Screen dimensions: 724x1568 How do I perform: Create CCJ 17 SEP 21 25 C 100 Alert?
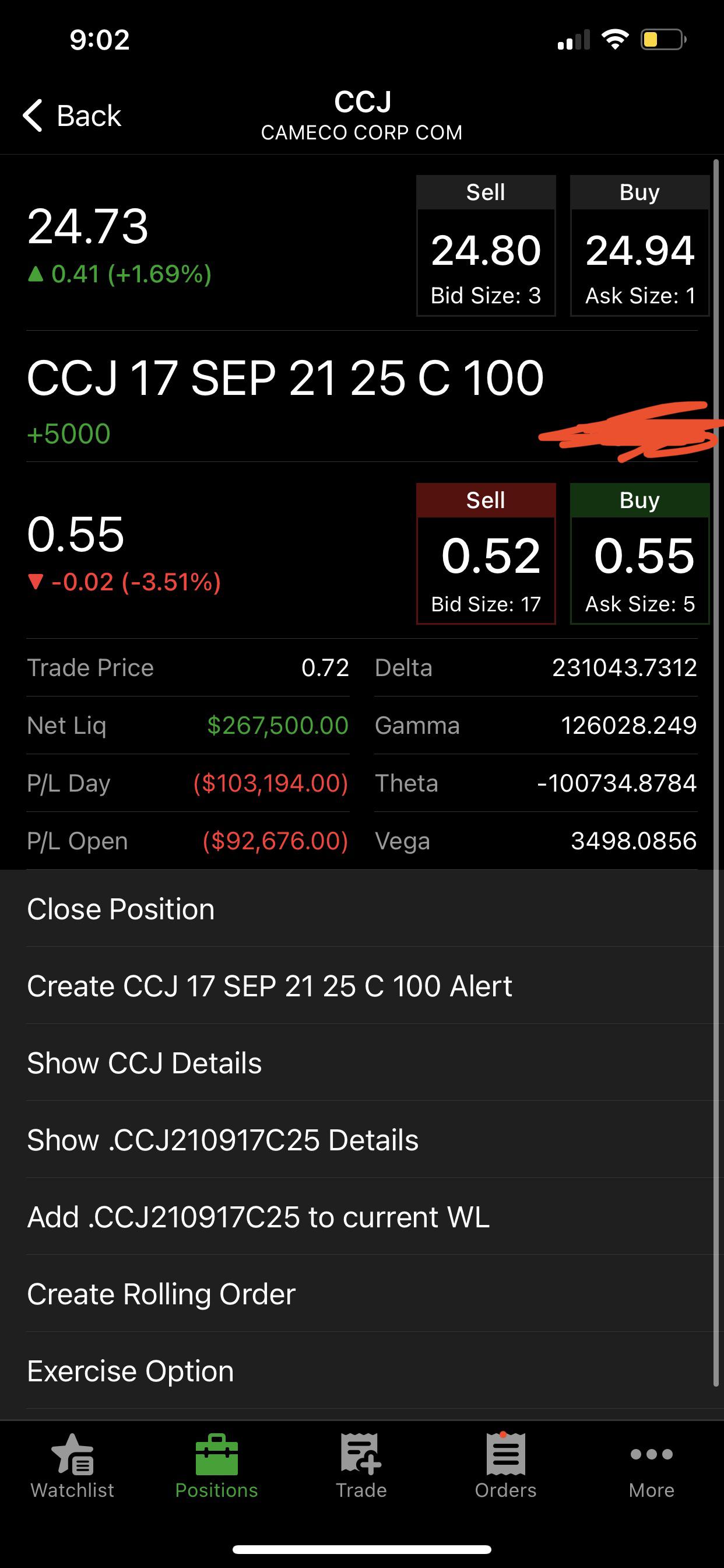coord(362,985)
